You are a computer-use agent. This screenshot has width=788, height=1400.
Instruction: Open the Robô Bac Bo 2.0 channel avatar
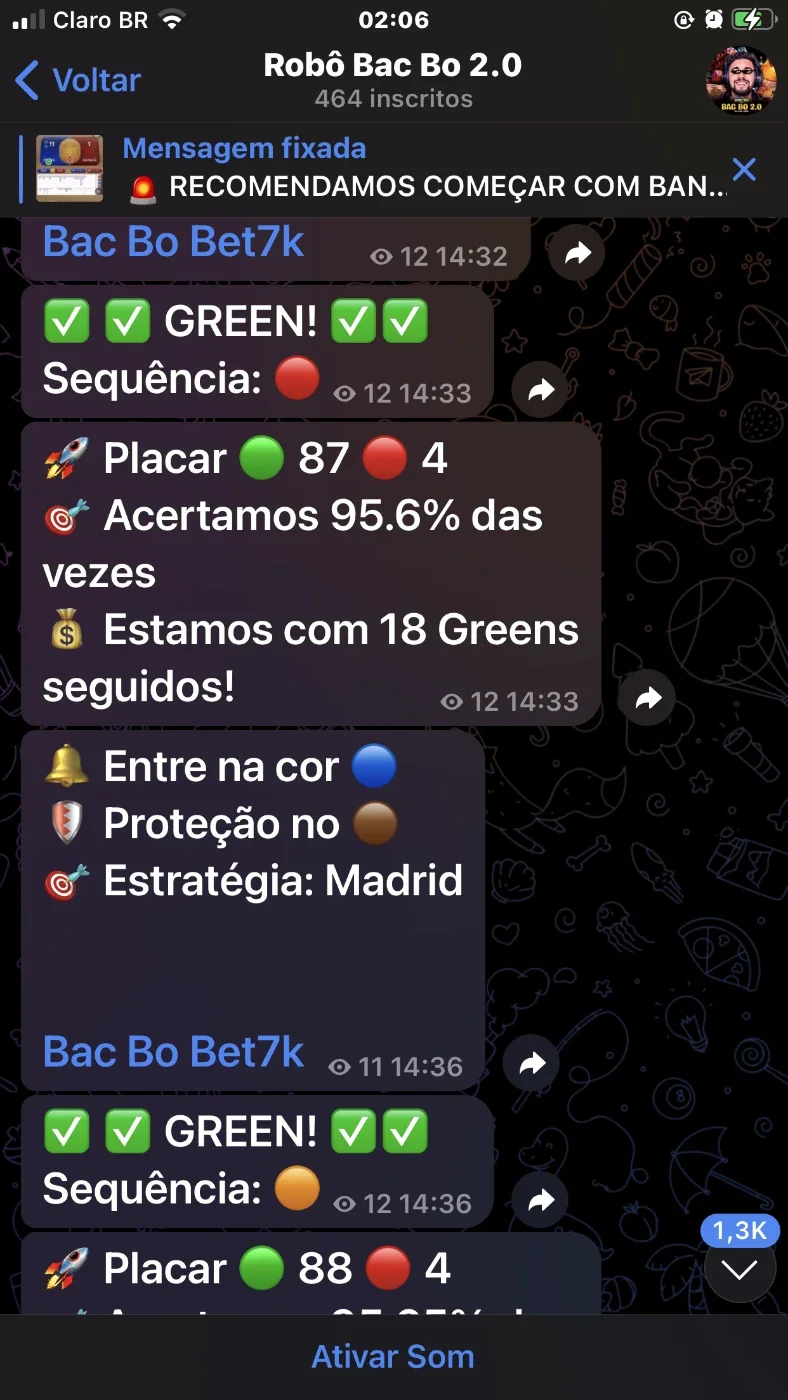741,80
